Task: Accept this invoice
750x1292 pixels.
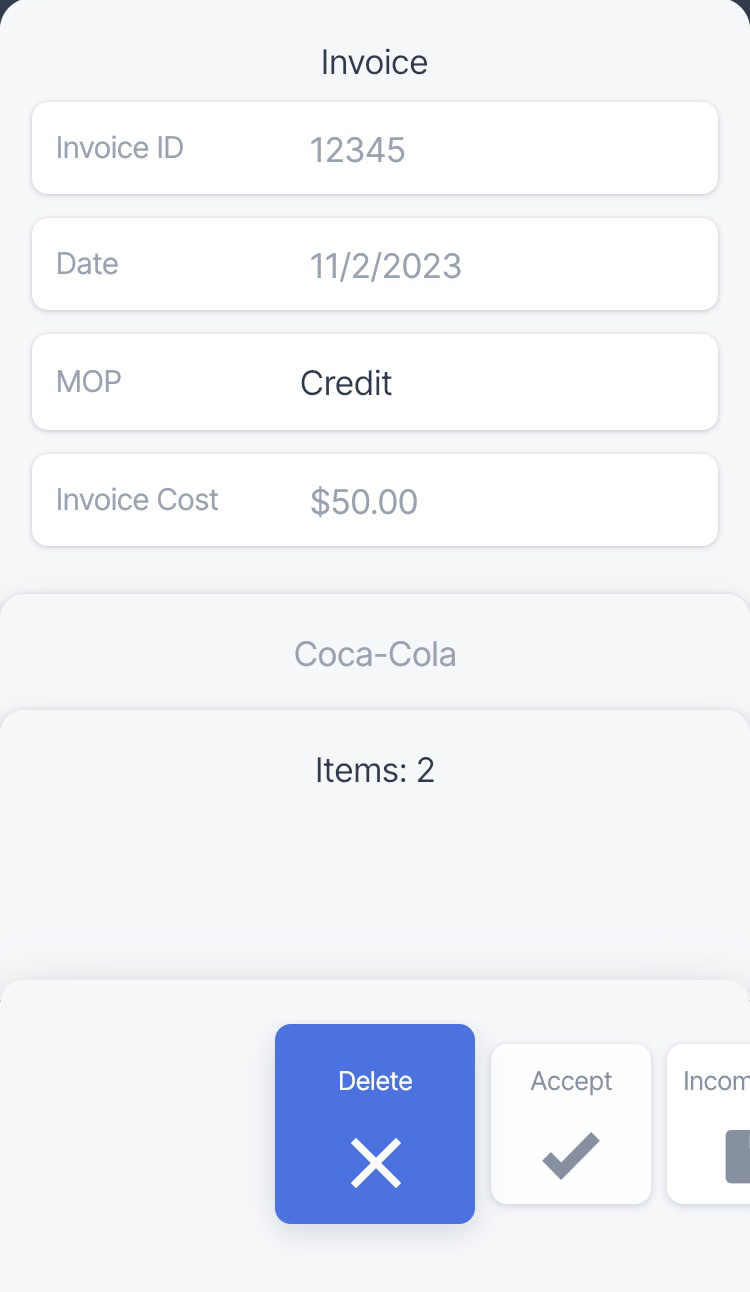Action: 571,1124
